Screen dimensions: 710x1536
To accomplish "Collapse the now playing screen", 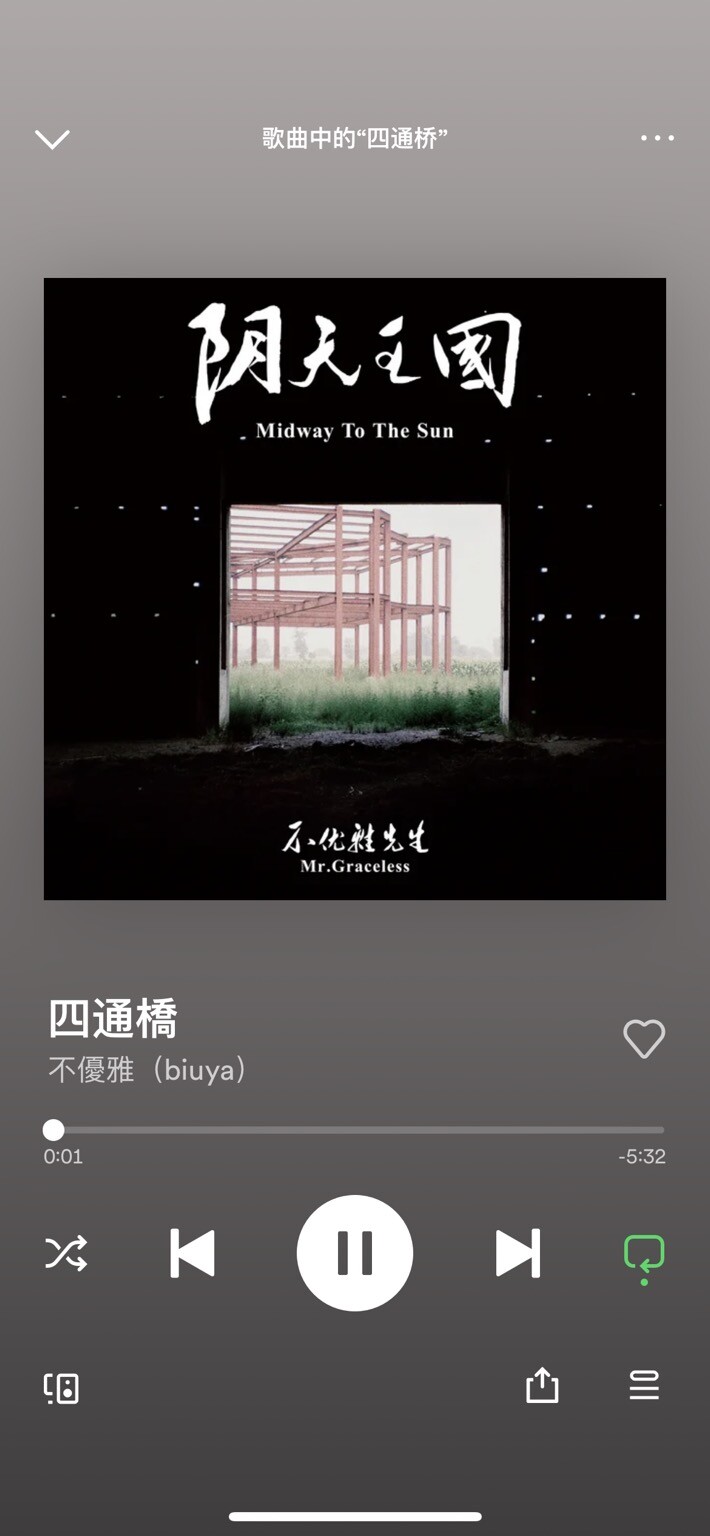I will pyautogui.click(x=52, y=139).
